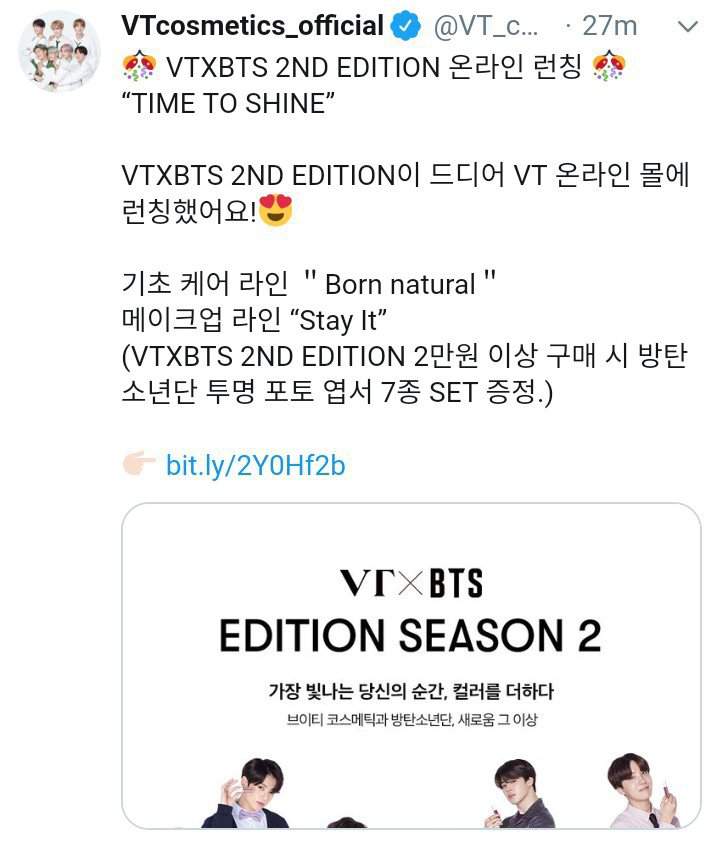Open VTcosmetics_official profile picture

[60, 52]
